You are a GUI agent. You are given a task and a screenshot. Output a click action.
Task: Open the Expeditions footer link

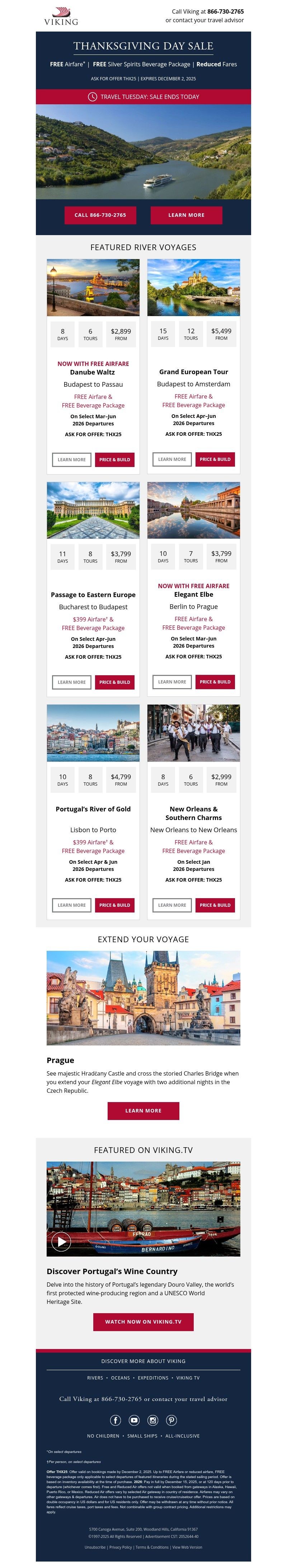click(153, 1377)
